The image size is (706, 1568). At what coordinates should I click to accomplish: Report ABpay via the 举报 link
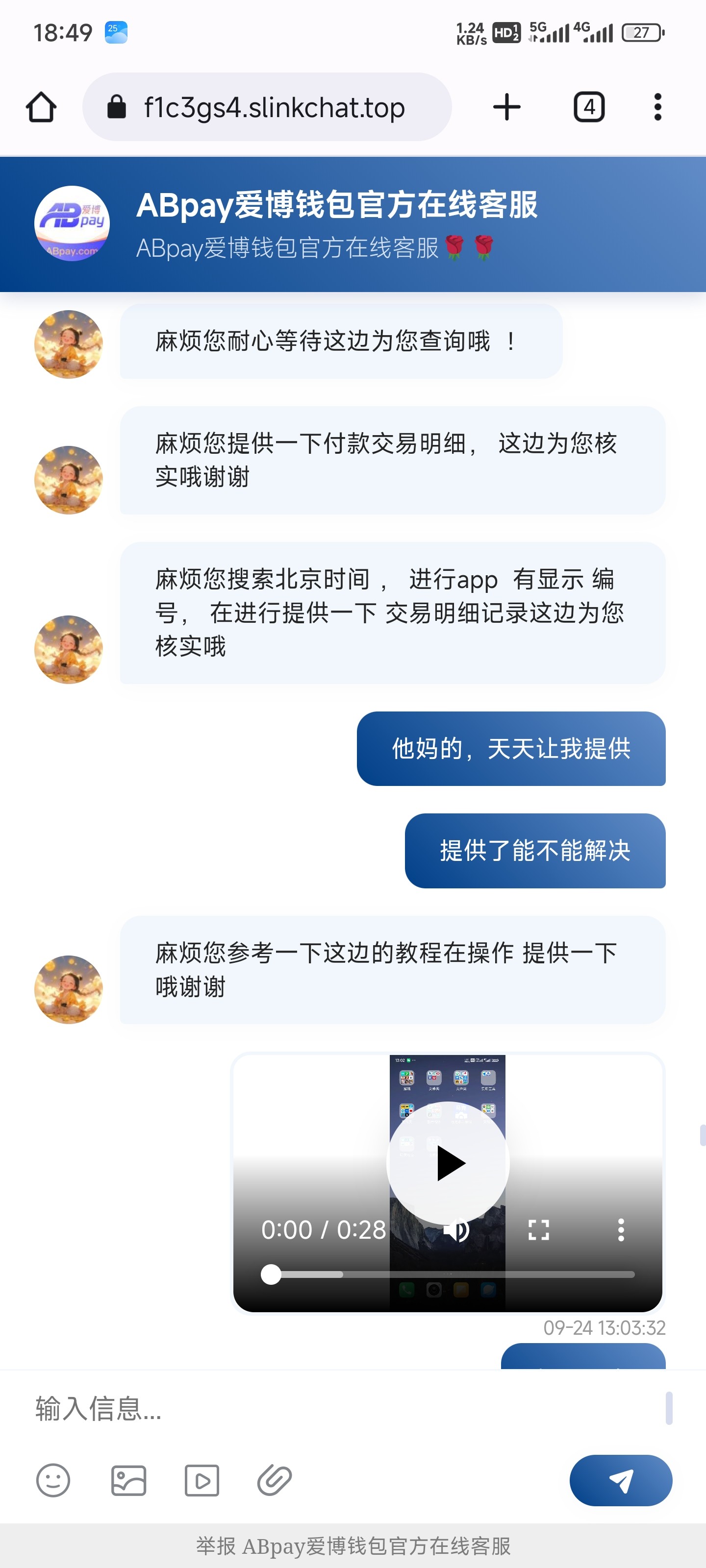(354, 1545)
